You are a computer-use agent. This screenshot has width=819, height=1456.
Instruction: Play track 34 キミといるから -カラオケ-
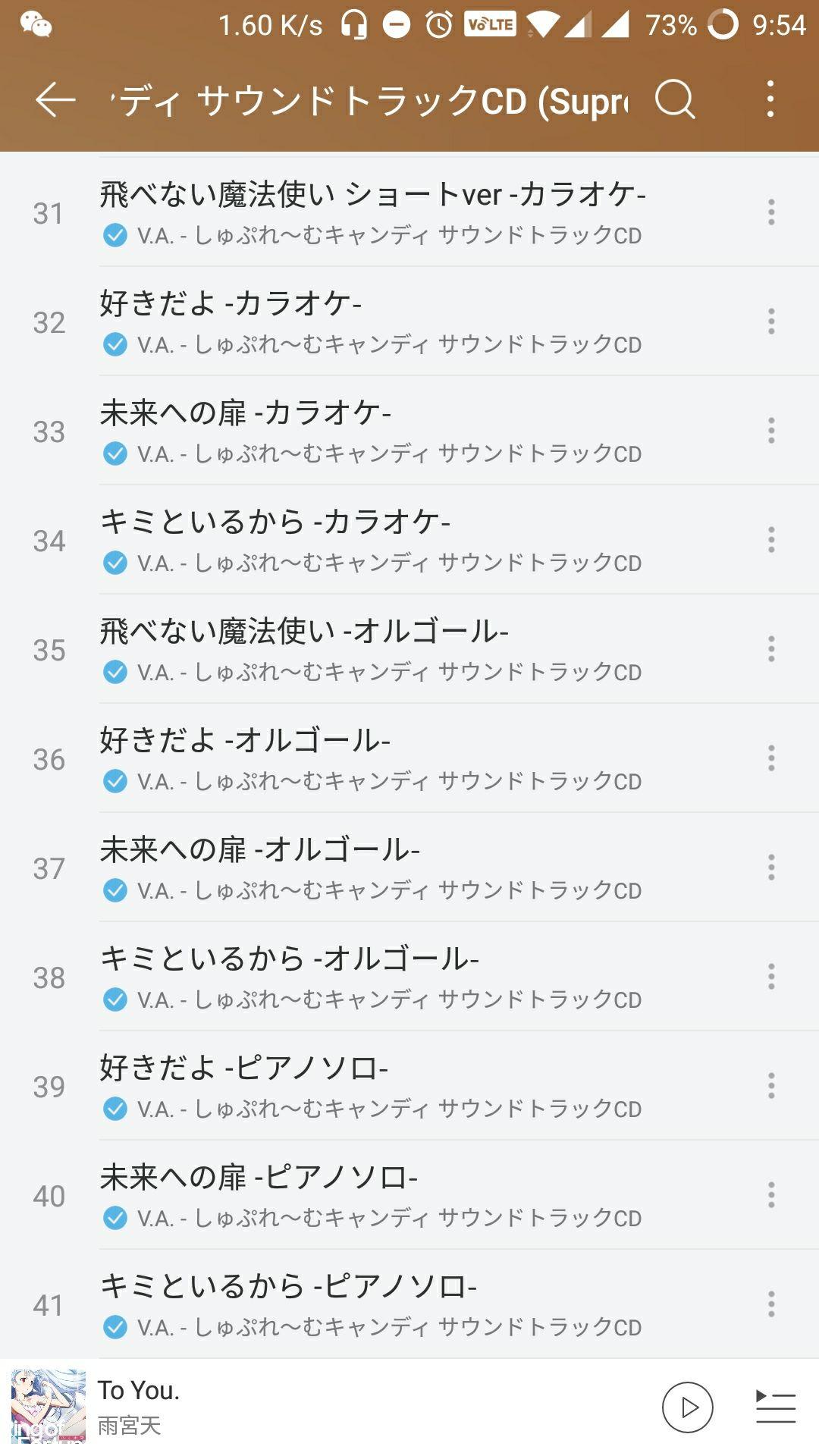(x=409, y=540)
